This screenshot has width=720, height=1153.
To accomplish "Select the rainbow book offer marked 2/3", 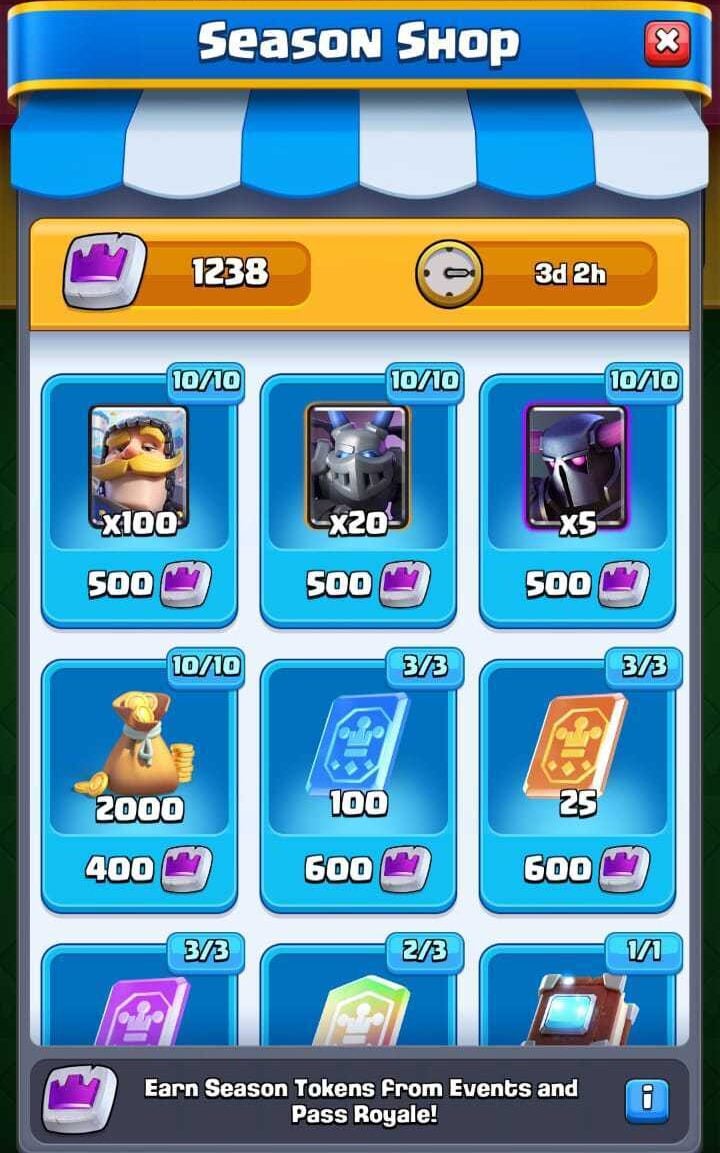I will pos(358,1000).
